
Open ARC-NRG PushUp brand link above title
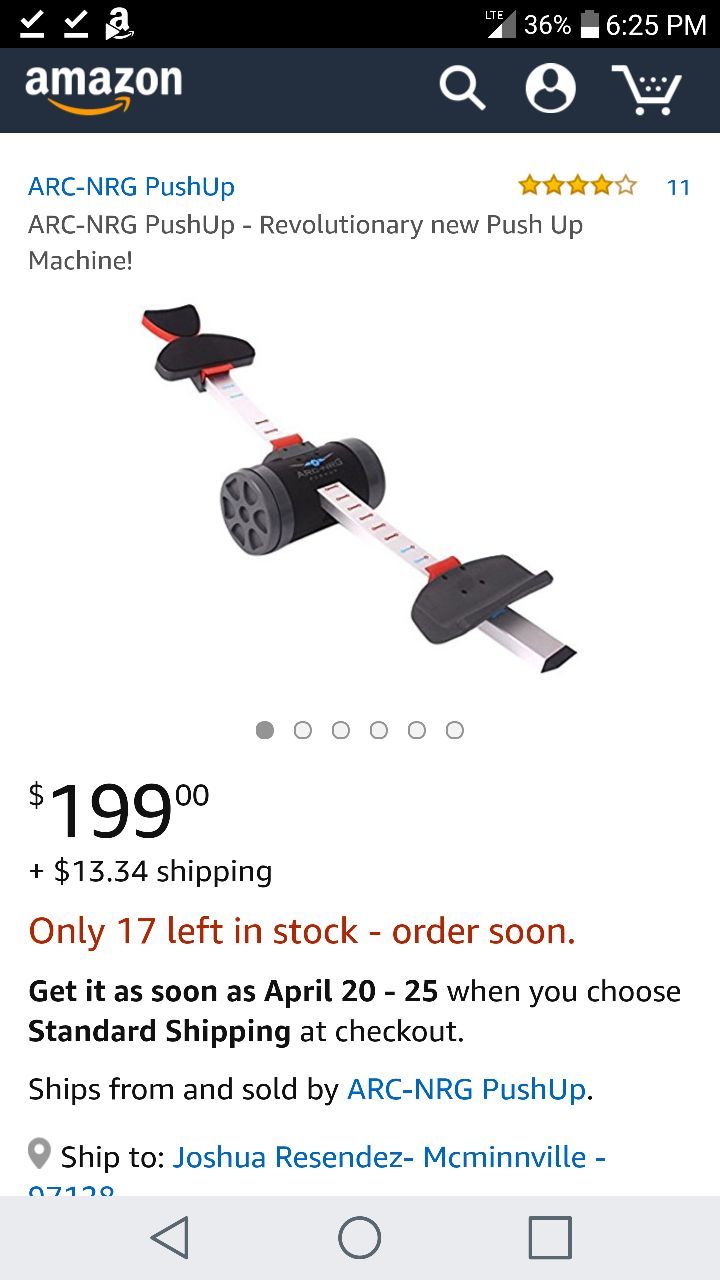tap(131, 187)
